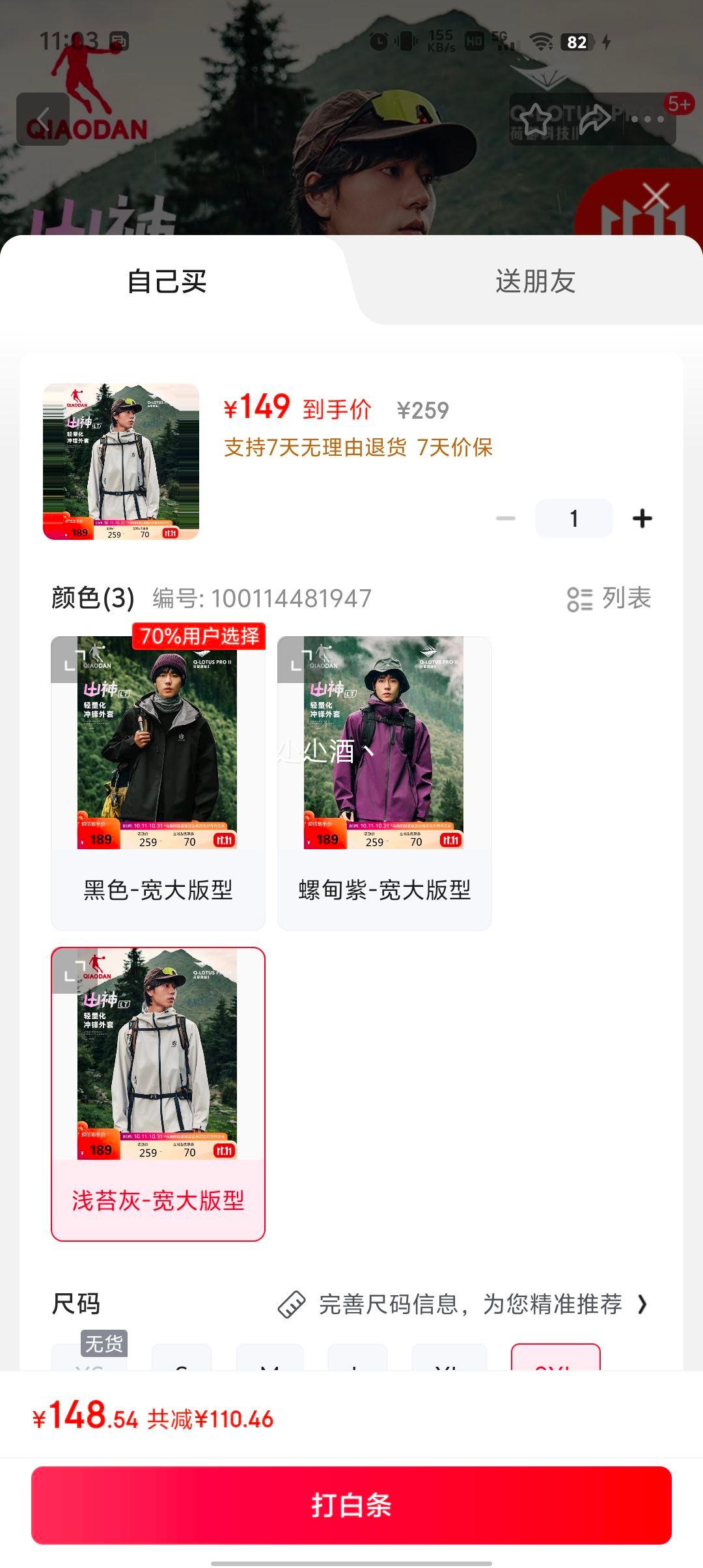This screenshot has height=1568, width=703.
Task: Decrease quantity with the minus button
Action: coord(506,518)
